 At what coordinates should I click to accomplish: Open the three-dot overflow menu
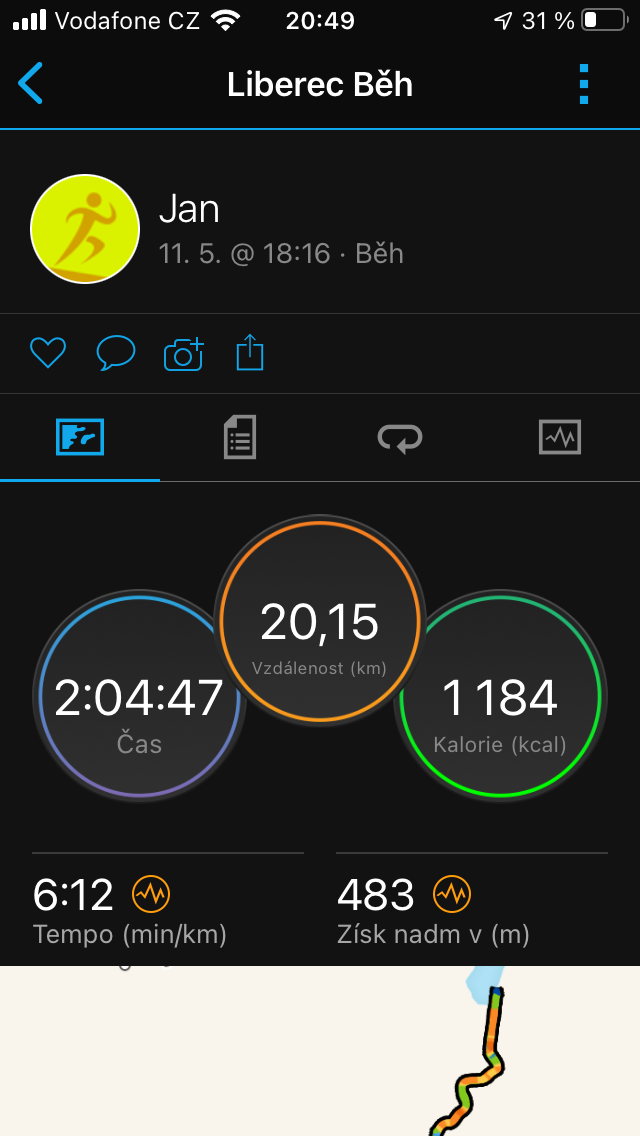(x=584, y=84)
